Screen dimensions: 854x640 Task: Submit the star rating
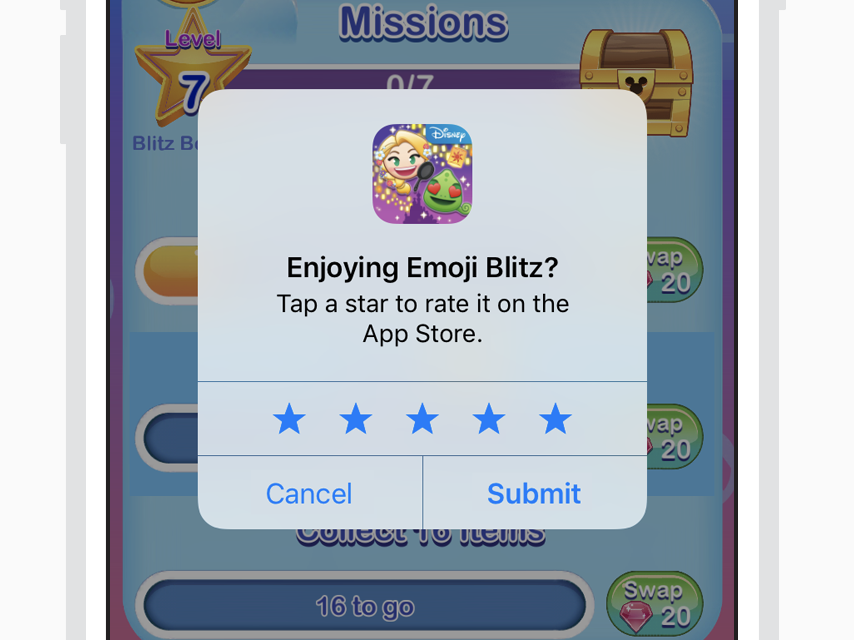[533, 493]
